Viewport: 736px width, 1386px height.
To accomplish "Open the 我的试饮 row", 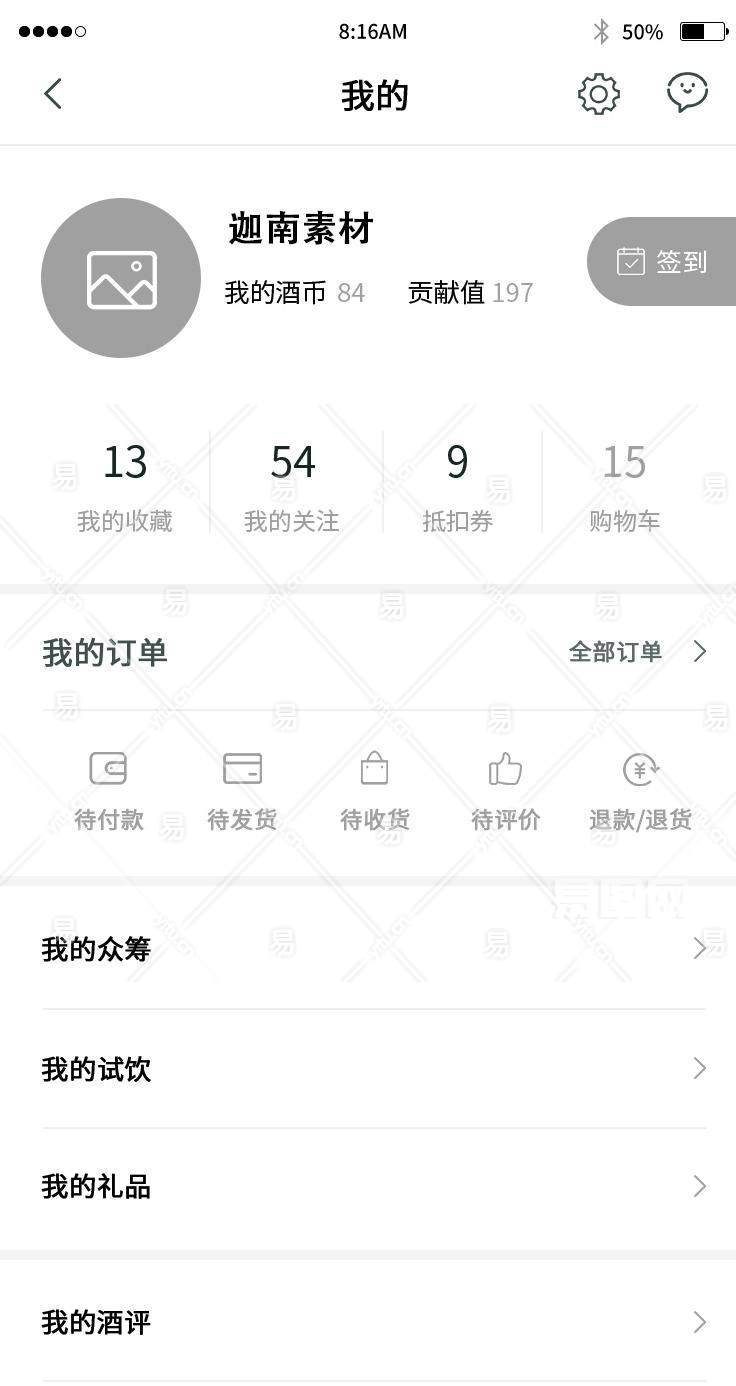I will click(372, 1069).
